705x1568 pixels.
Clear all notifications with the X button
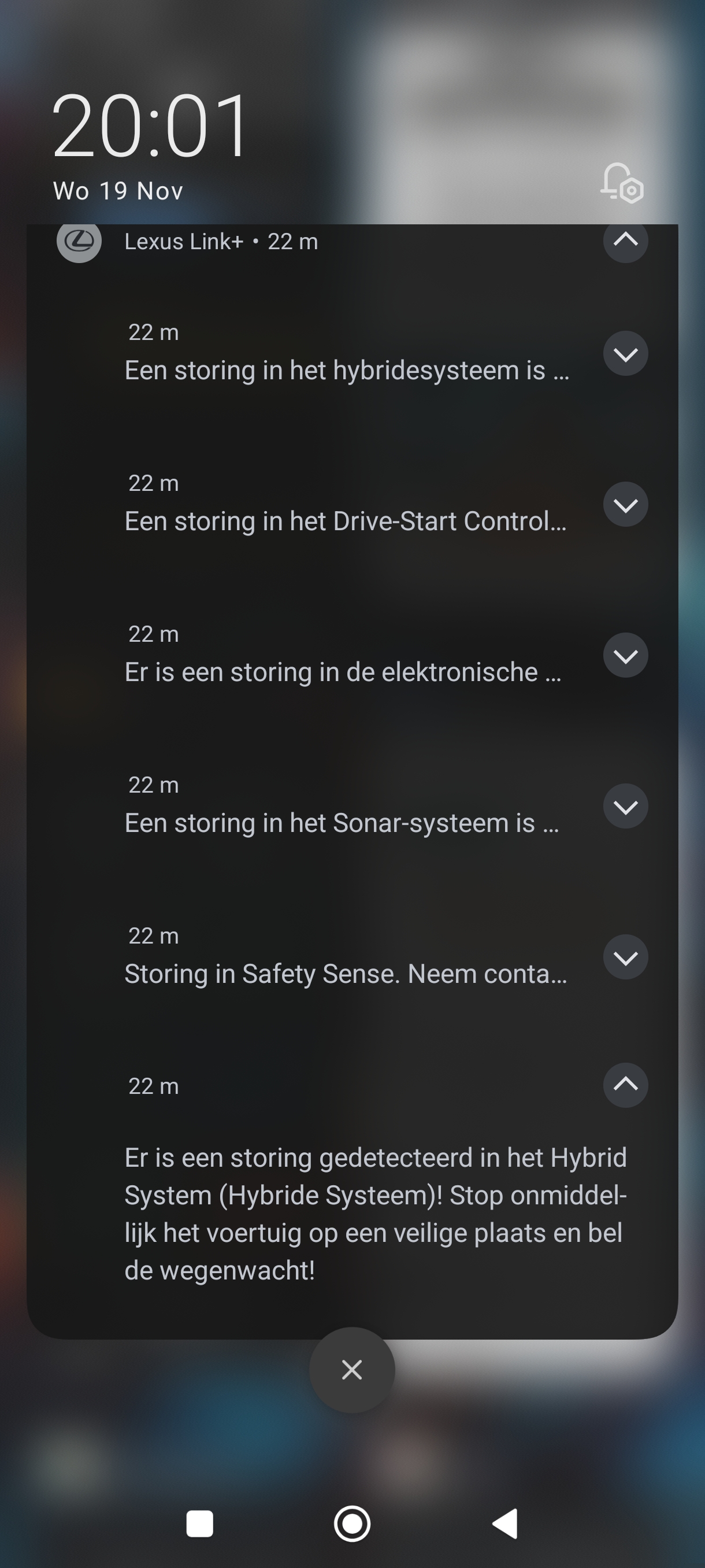(x=351, y=1370)
